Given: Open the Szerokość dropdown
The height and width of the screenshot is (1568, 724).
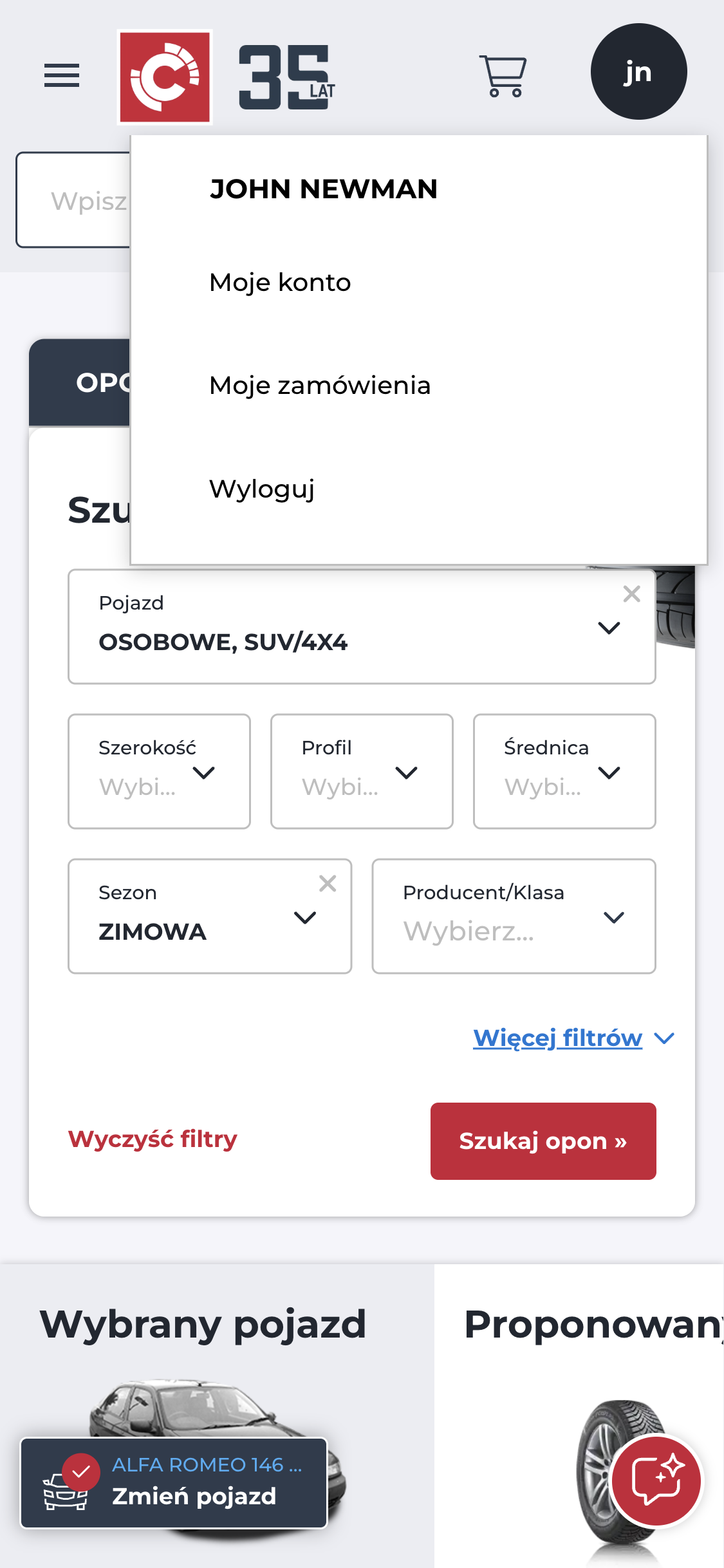Looking at the screenshot, I should pos(159,771).
